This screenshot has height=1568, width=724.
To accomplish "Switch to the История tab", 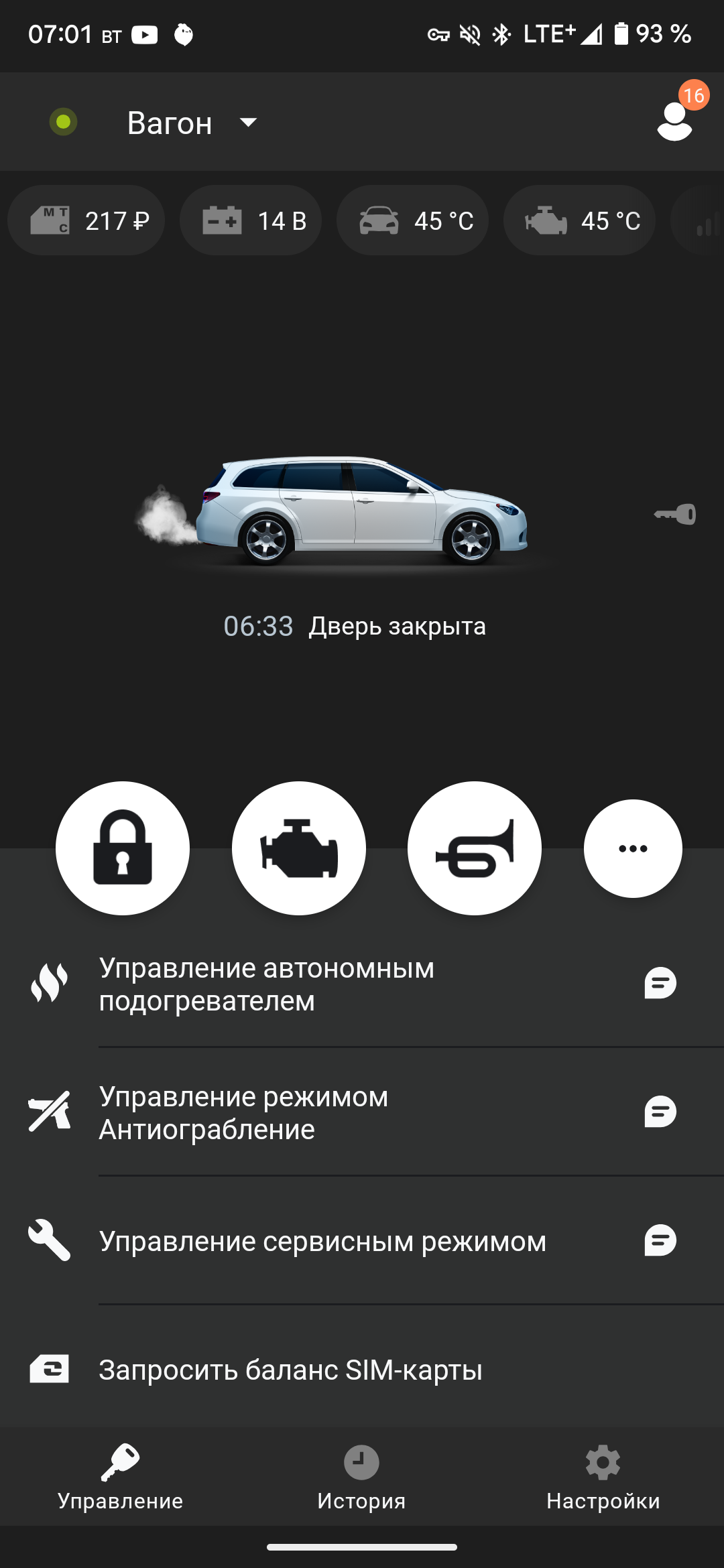I will click(361, 1477).
